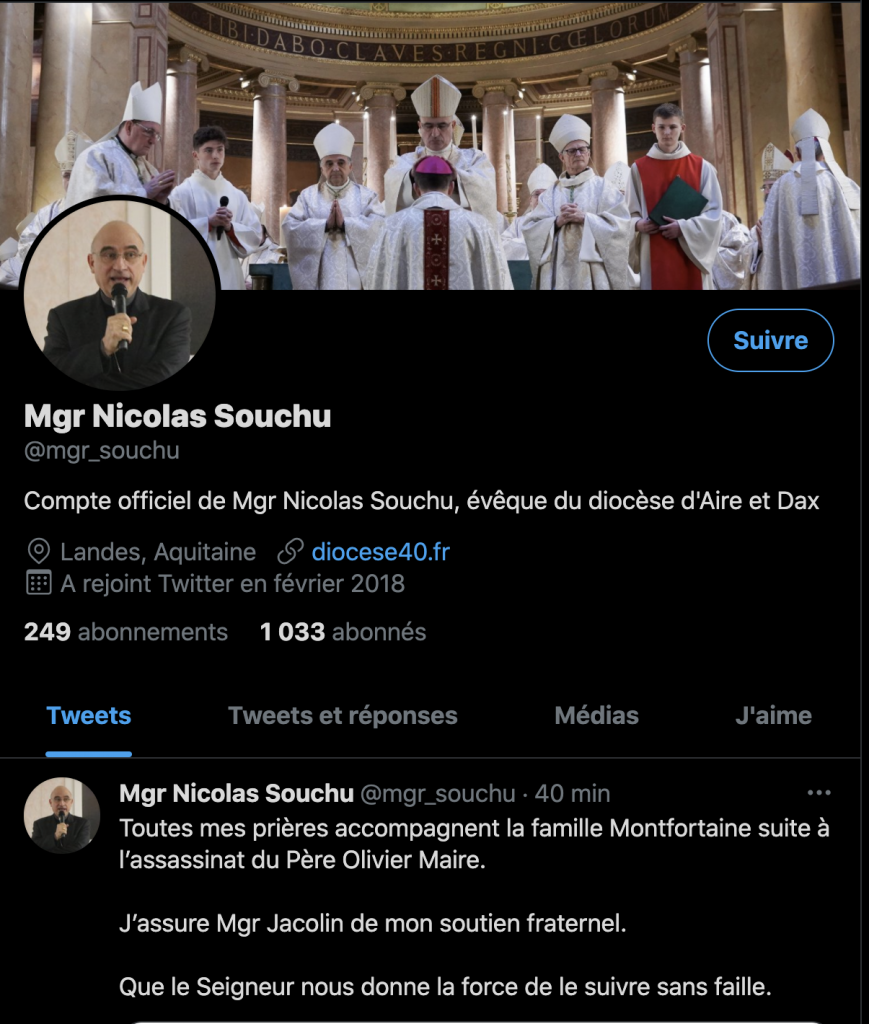View the 249 abonnements list
The width and height of the screenshot is (869, 1024).
click(x=126, y=632)
